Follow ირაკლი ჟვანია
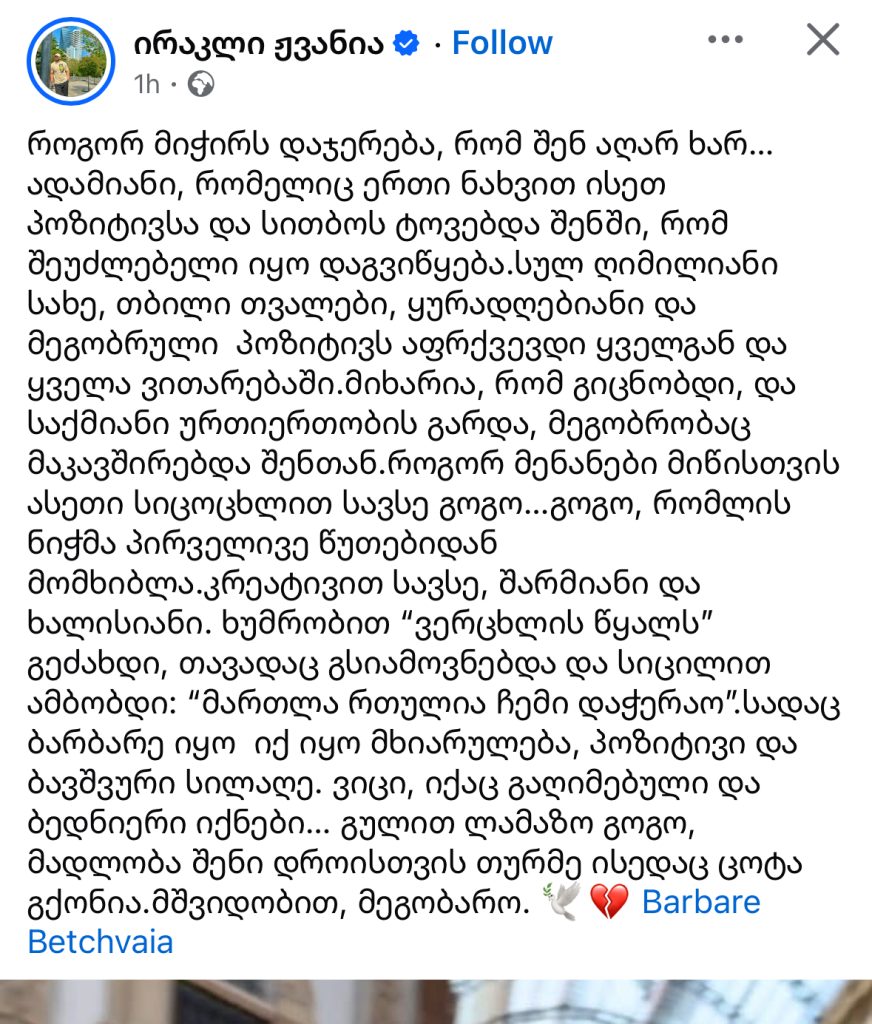Screen dimensions: 872x1024 pos(501,43)
